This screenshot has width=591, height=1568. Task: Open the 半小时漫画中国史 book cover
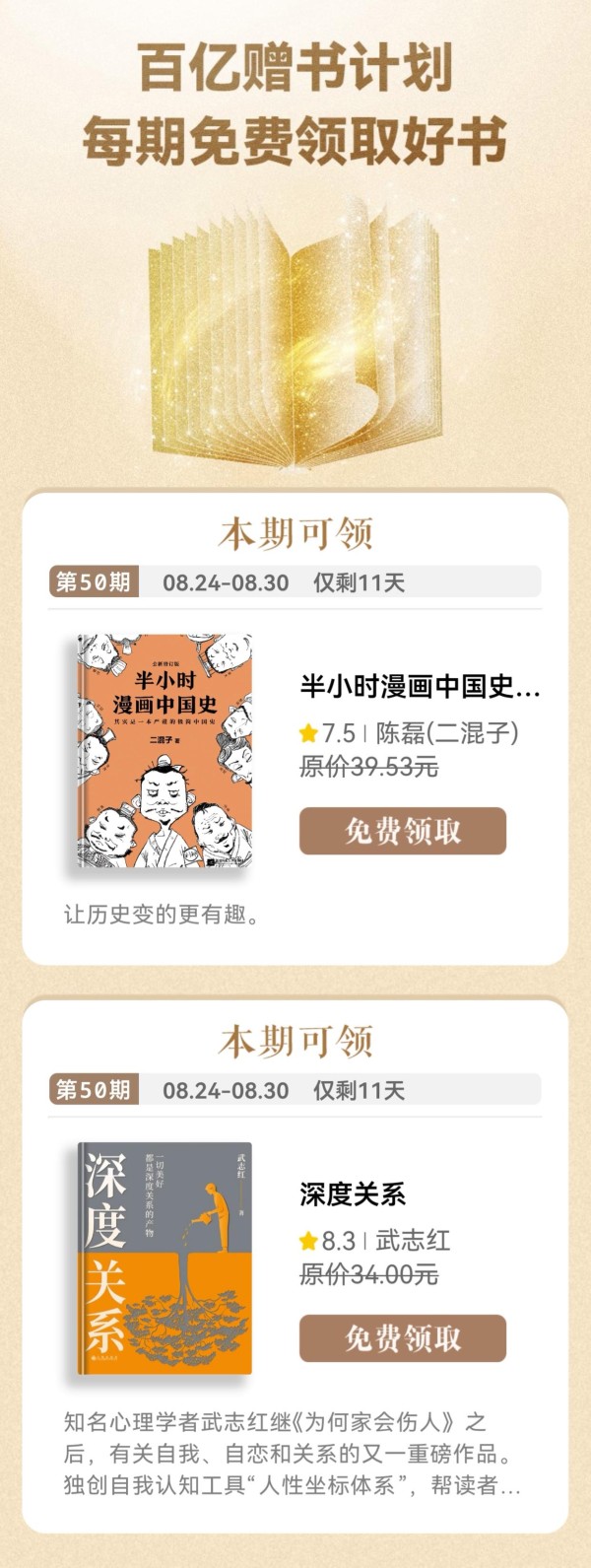click(x=165, y=752)
